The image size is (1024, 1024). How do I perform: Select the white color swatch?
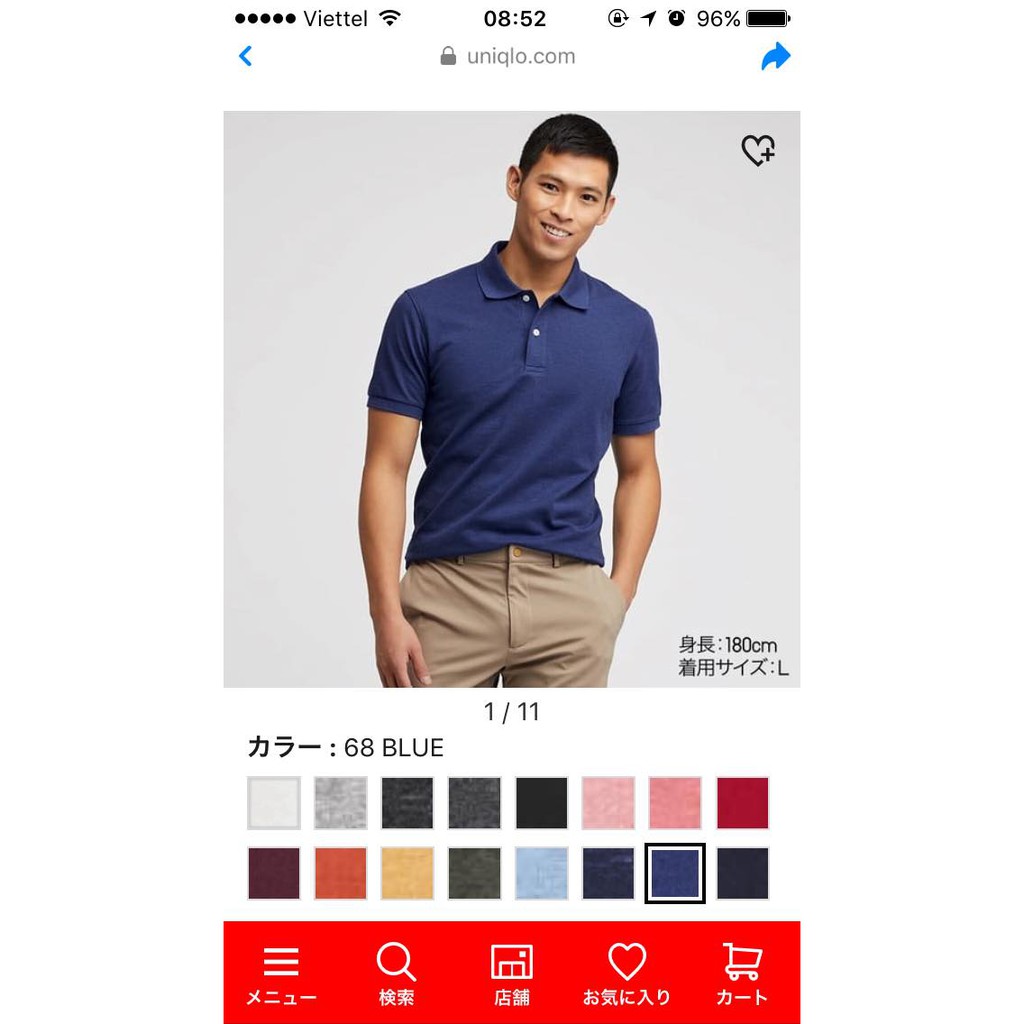click(274, 803)
